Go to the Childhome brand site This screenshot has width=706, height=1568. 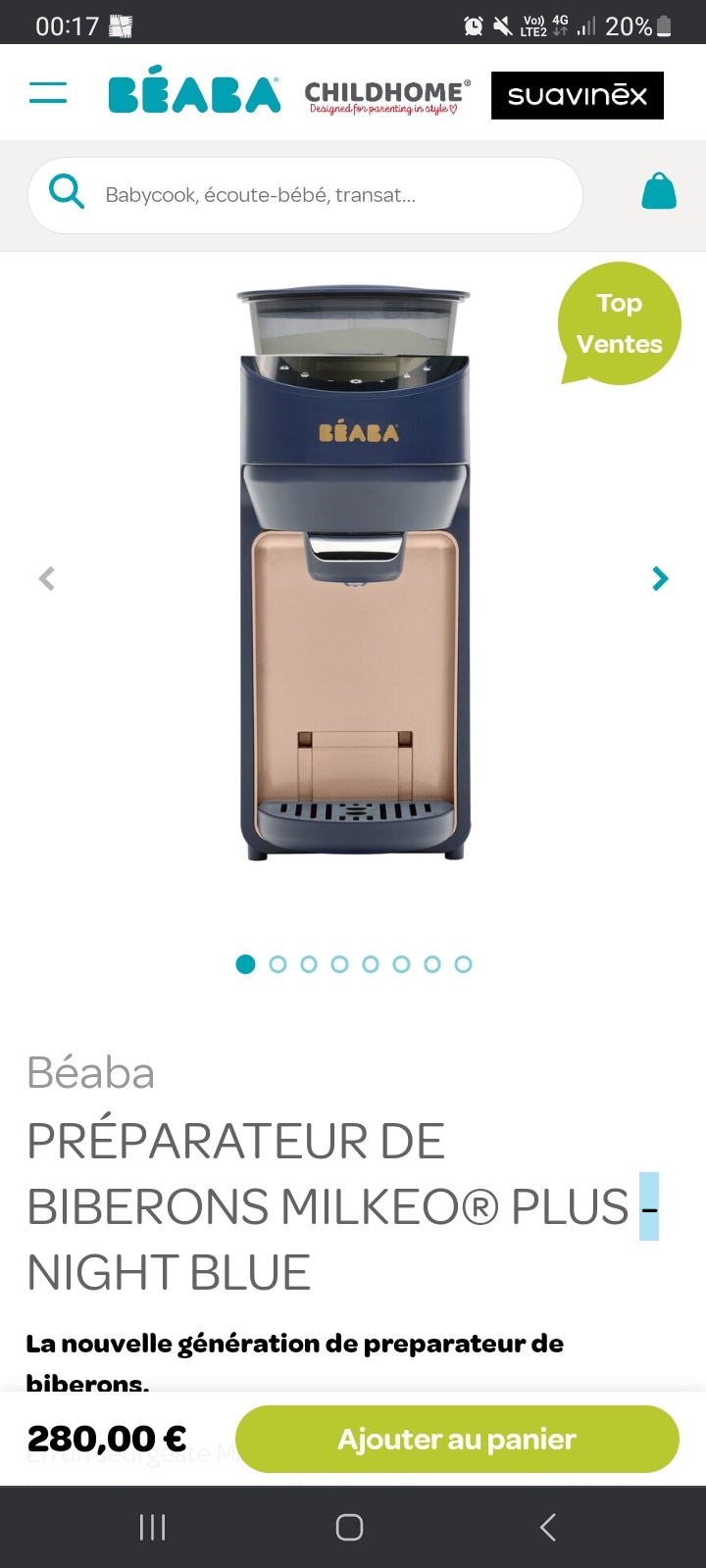[x=386, y=96]
